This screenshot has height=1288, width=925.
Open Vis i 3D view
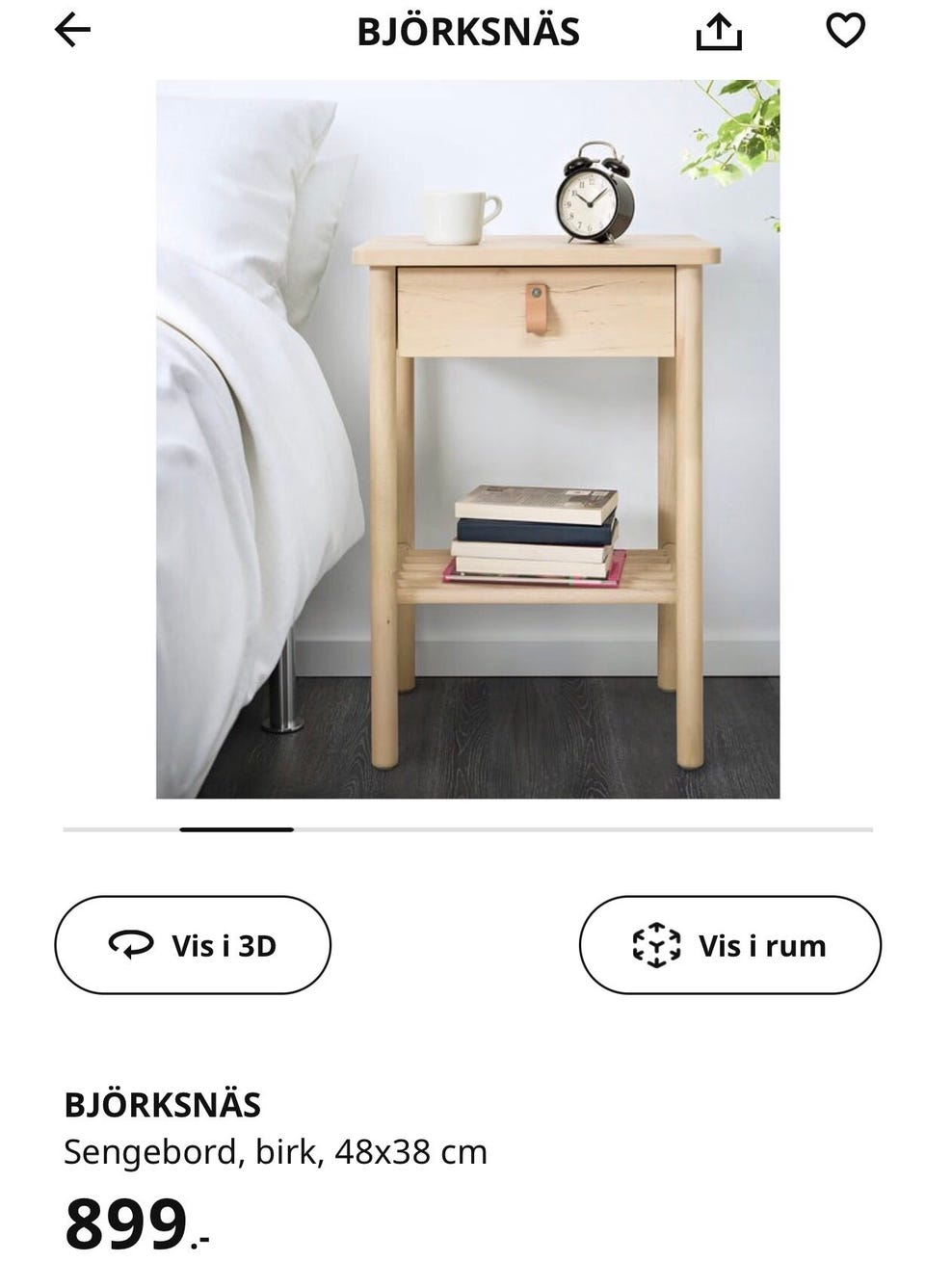coord(192,945)
